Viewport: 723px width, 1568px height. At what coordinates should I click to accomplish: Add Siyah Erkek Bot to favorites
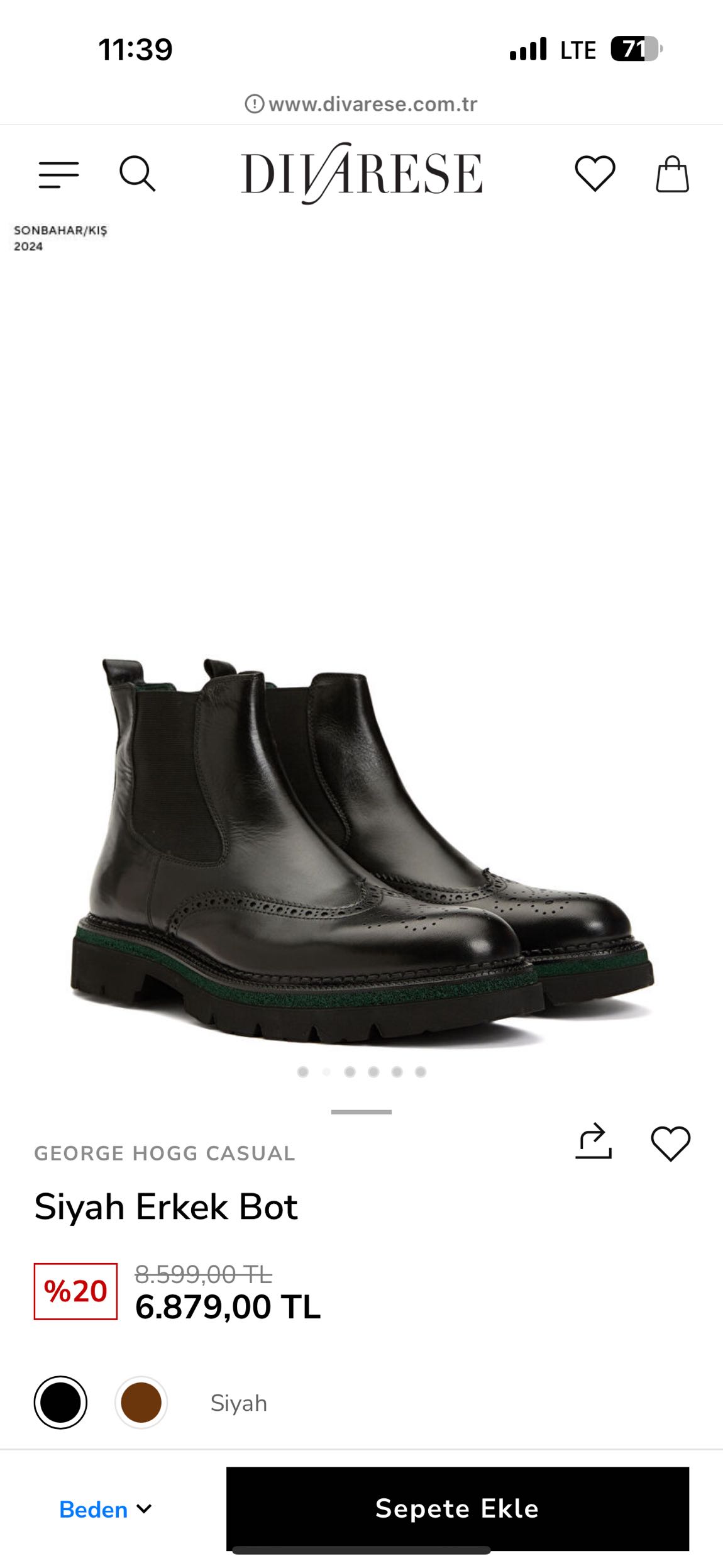click(x=670, y=1143)
